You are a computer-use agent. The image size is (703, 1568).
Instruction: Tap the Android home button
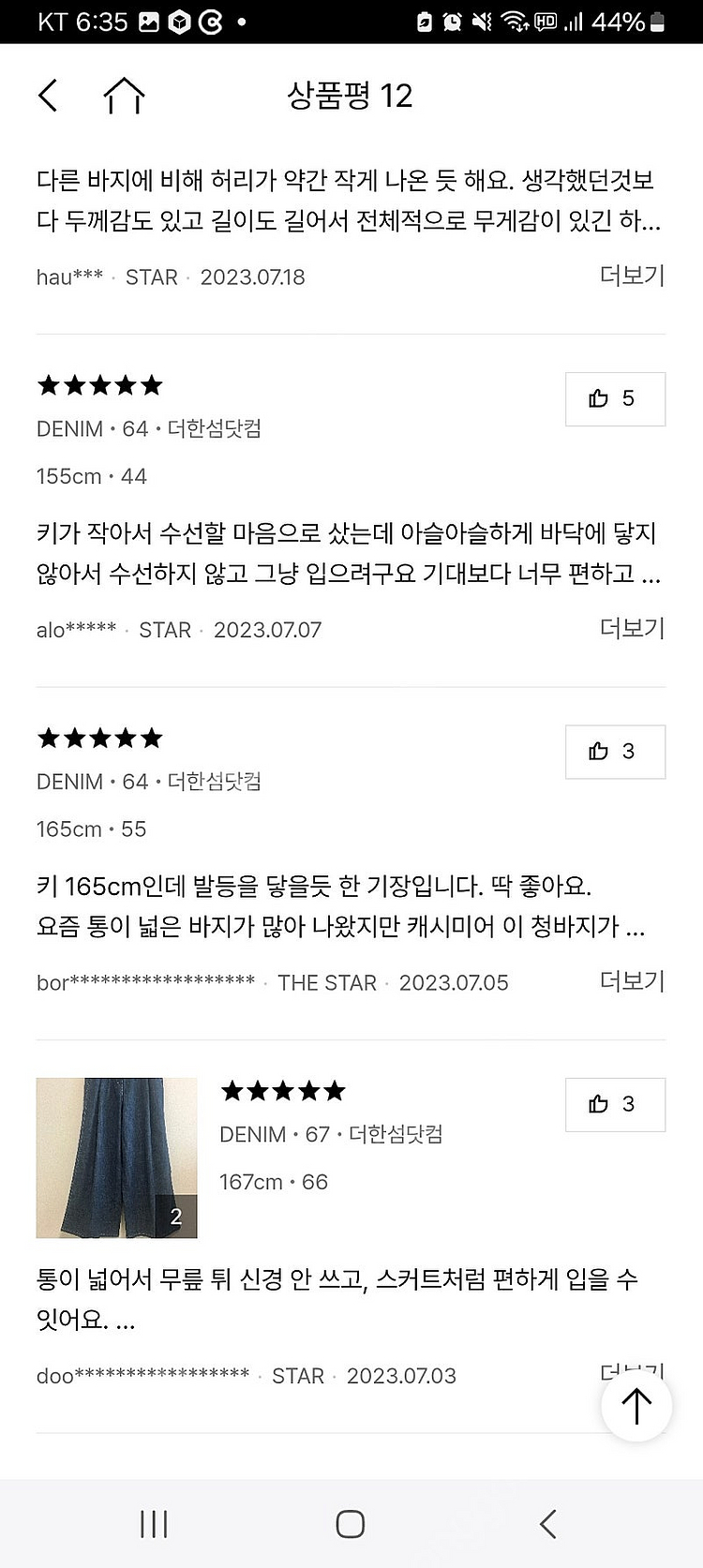[349, 1523]
